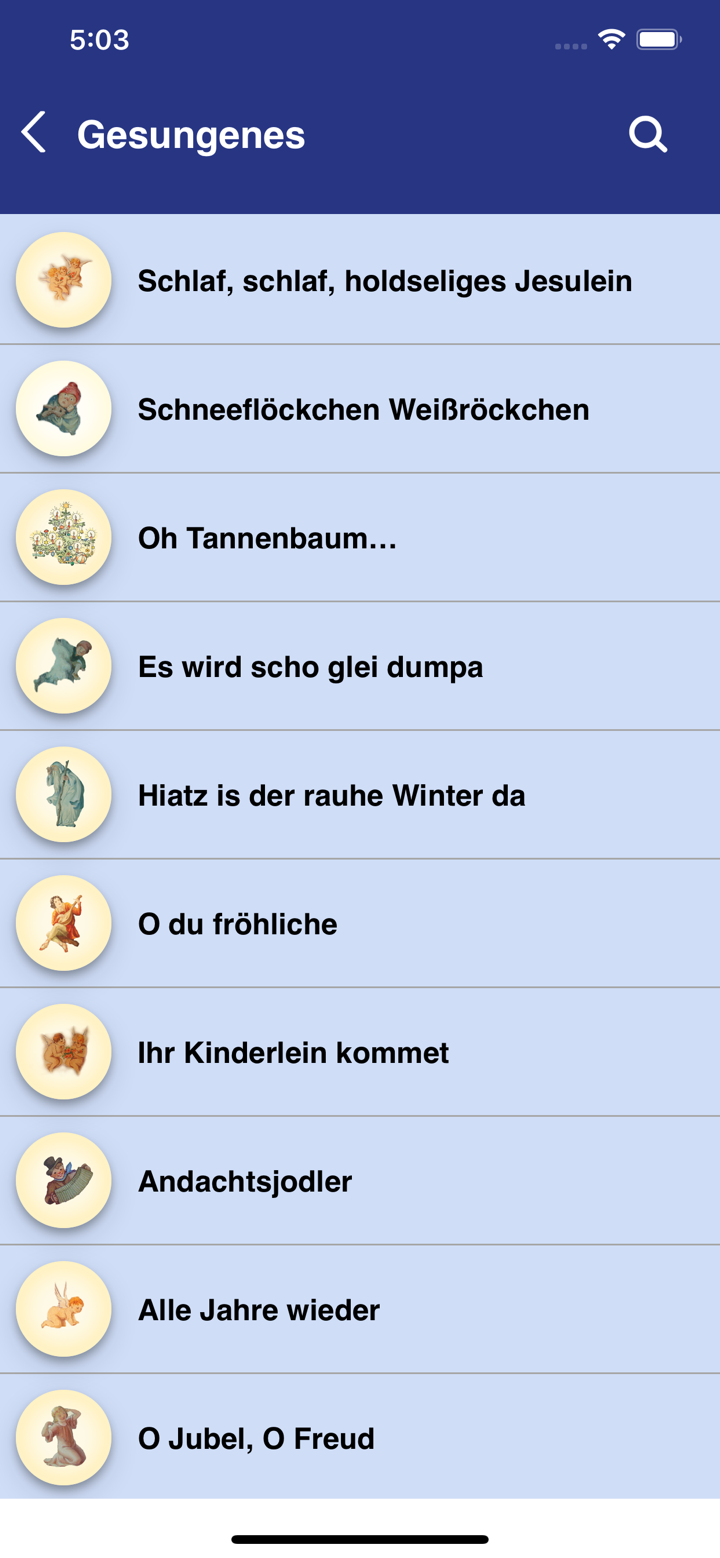Screen dimensions: 720x1558
Task: Select the lute player icon for O du fröhliche
Action: click(x=63, y=923)
